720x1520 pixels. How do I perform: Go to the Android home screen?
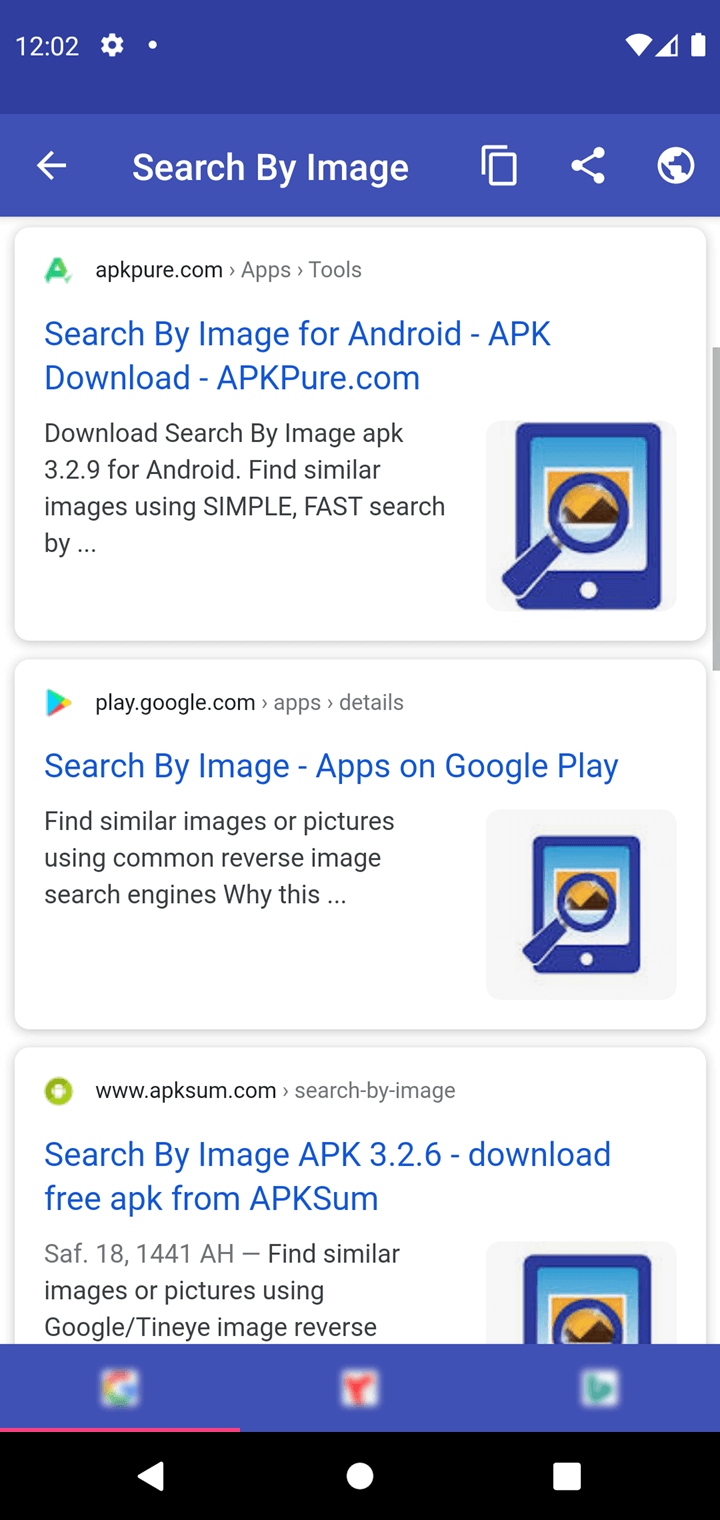point(360,1476)
